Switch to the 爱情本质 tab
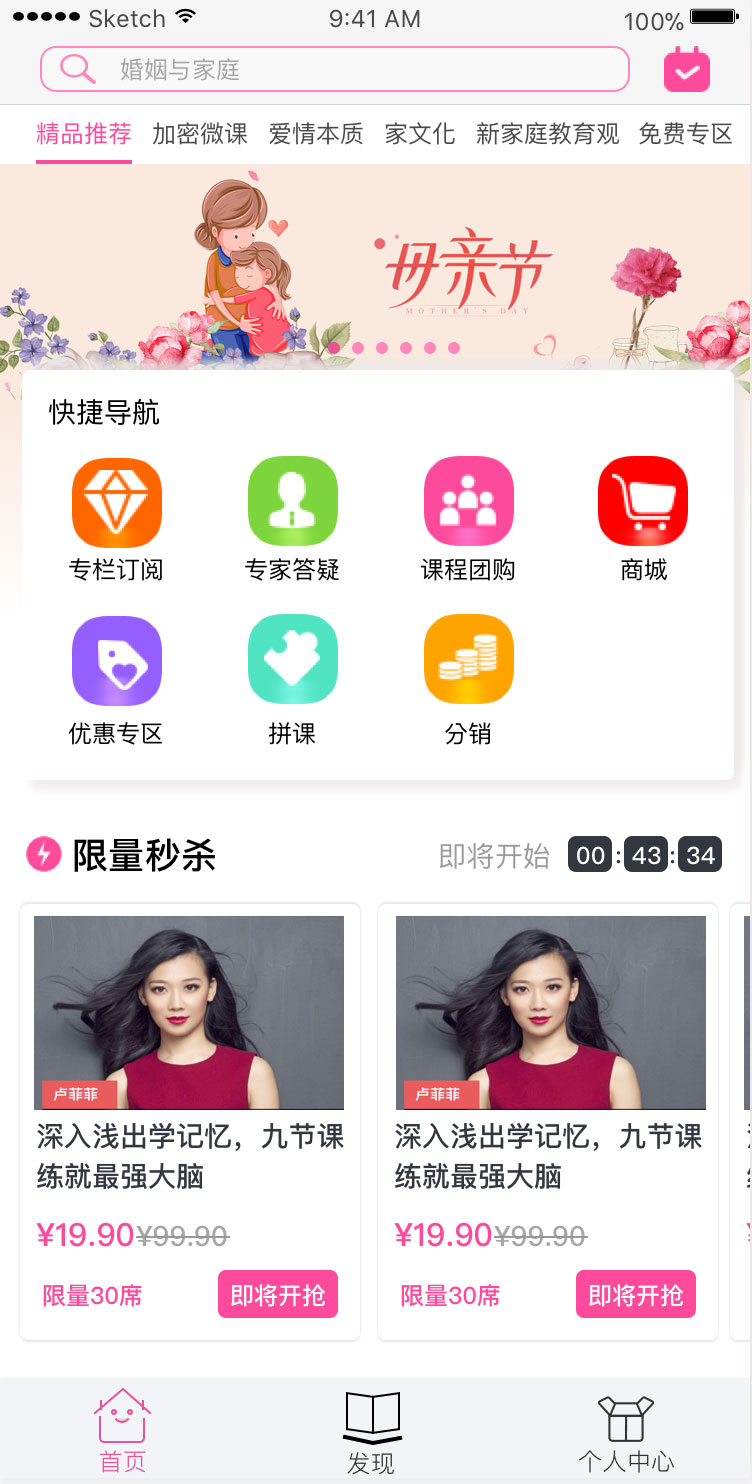Image resolution: width=752 pixels, height=1484 pixels. pyautogui.click(x=316, y=134)
